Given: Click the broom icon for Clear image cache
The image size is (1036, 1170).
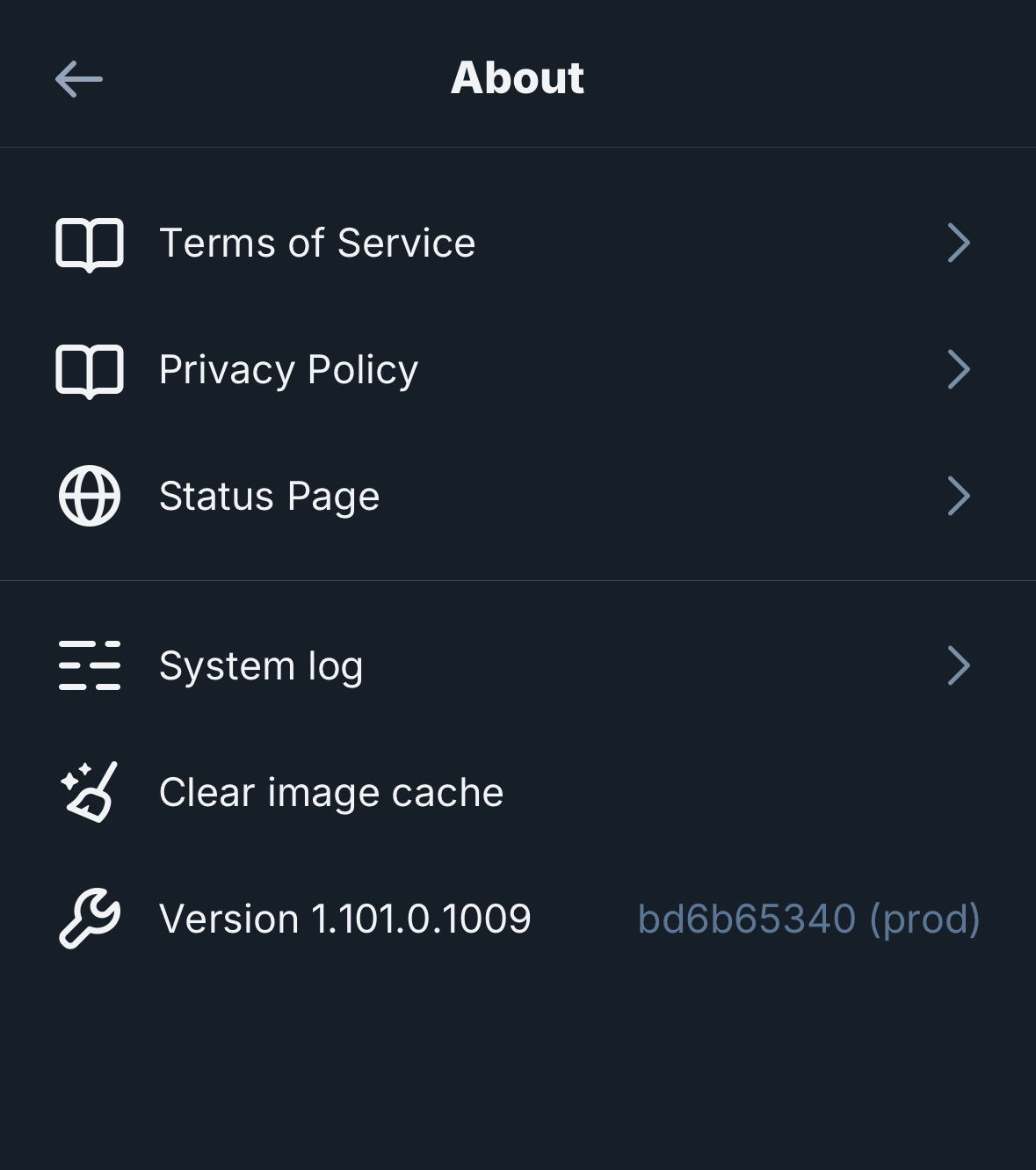Looking at the screenshot, I should (x=88, y=791).
